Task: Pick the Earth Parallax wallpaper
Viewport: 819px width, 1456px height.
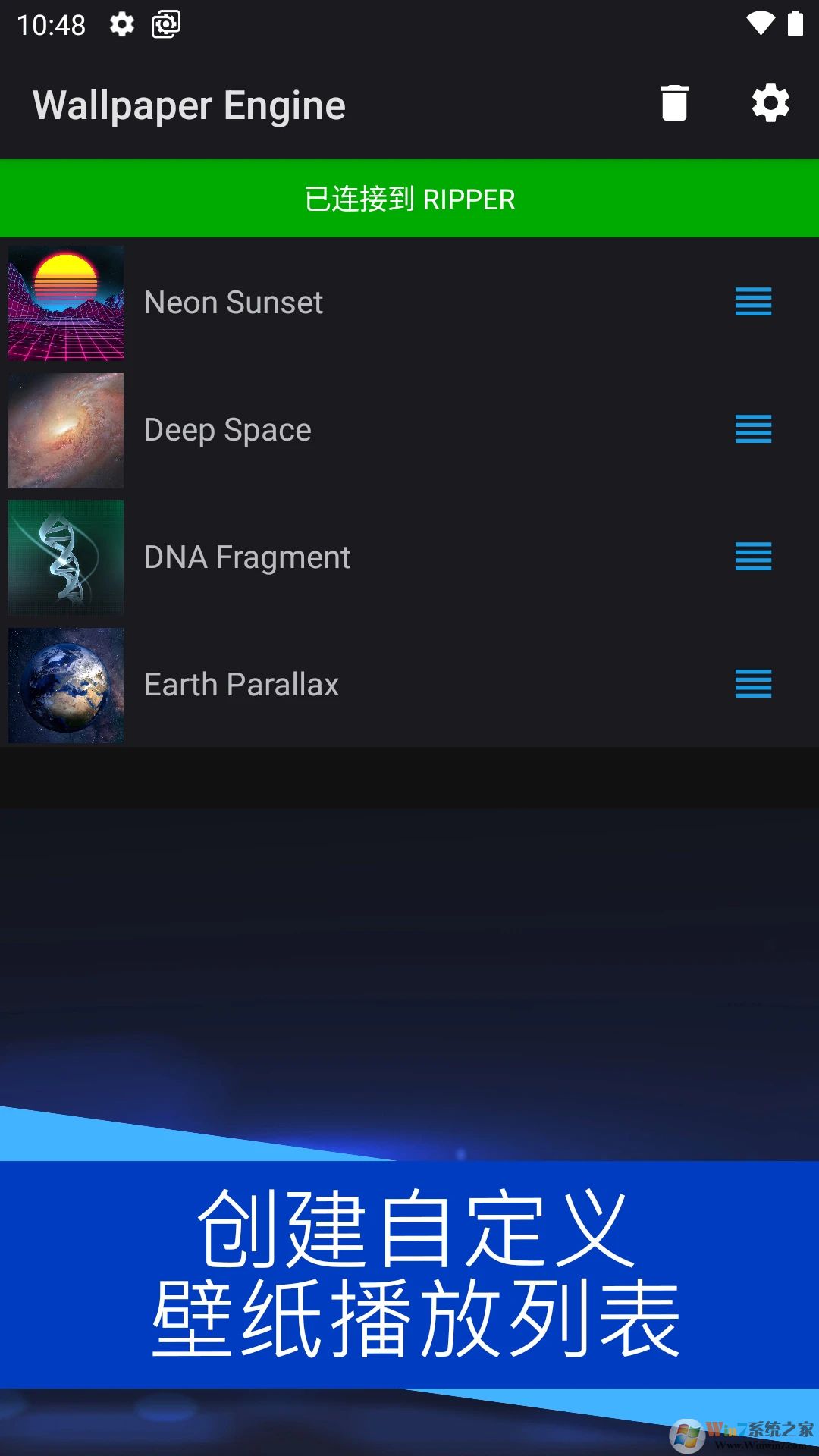Action: point(241,685)
